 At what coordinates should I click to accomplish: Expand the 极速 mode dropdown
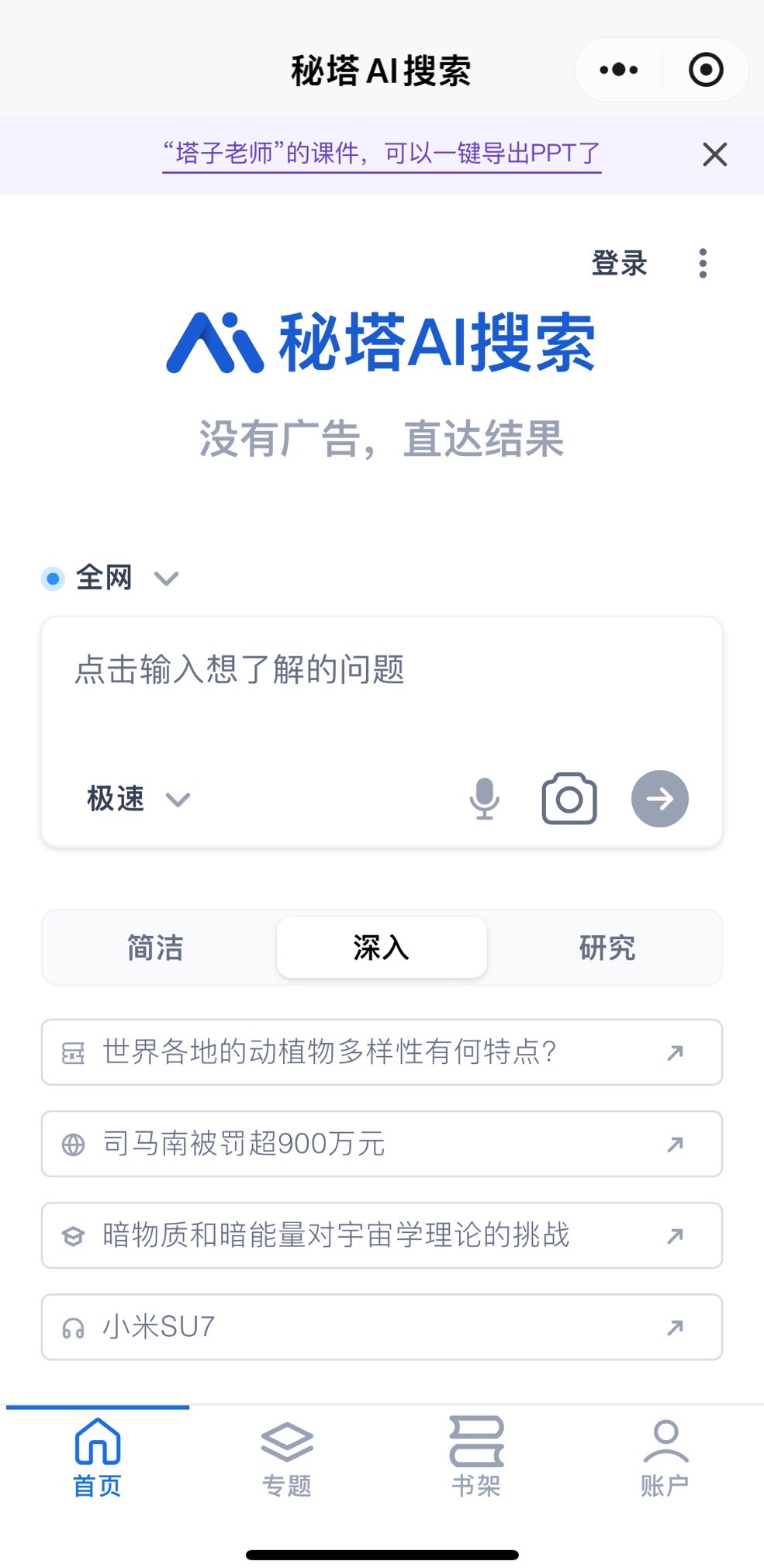(138, 799)
